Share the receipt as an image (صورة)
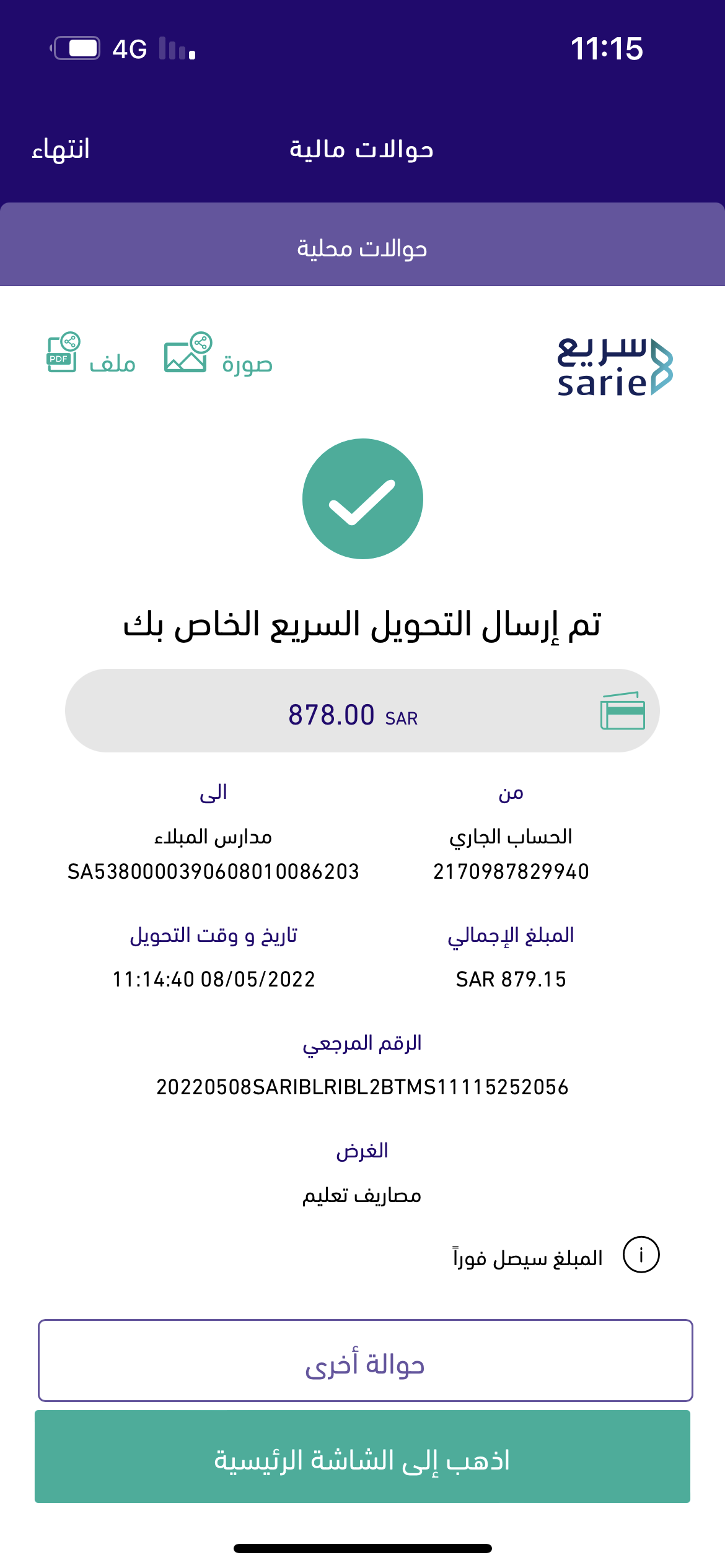725x1568 pixels. point(218,354)
